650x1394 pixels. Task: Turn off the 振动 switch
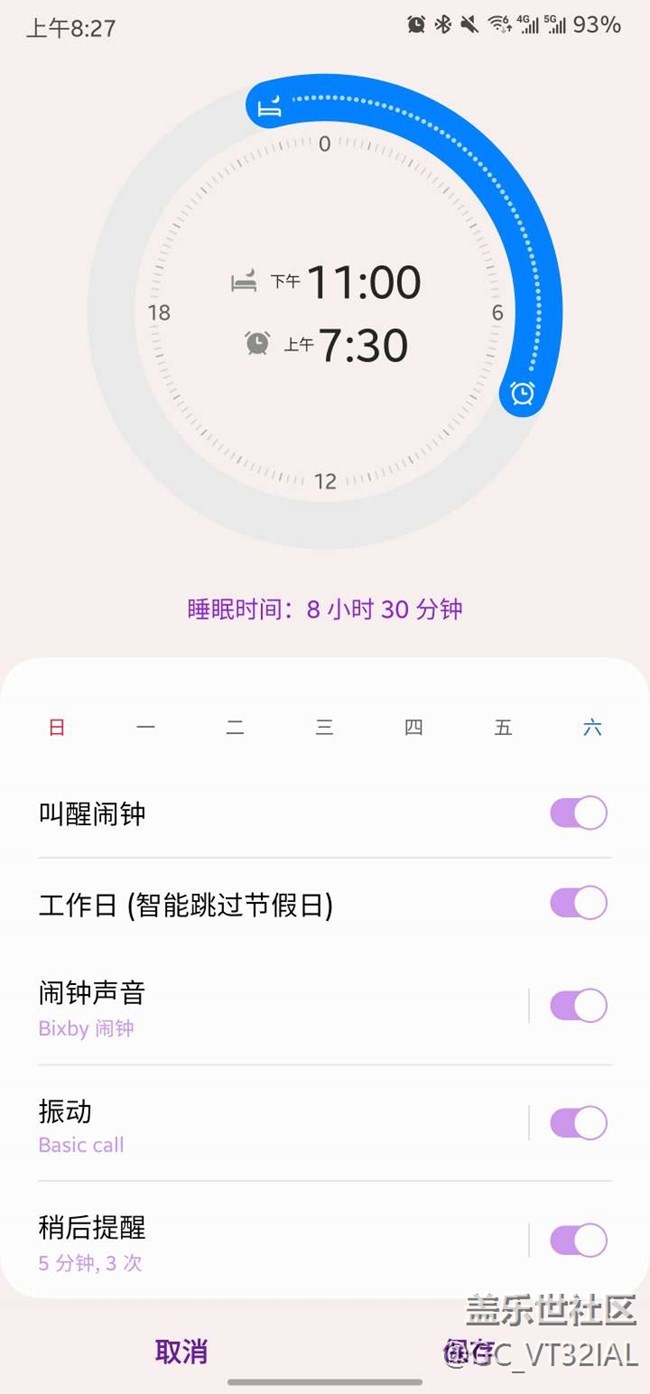(x=578, y=1123)
